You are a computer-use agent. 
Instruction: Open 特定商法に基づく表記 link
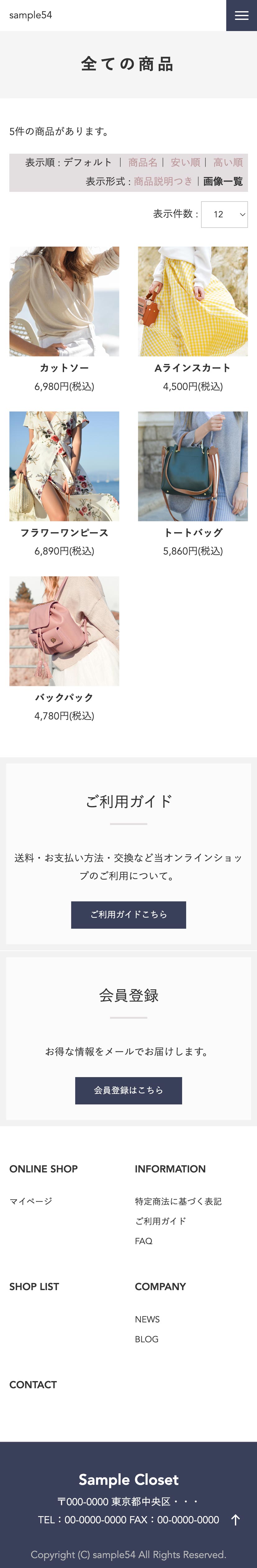tap(178, 1201)
